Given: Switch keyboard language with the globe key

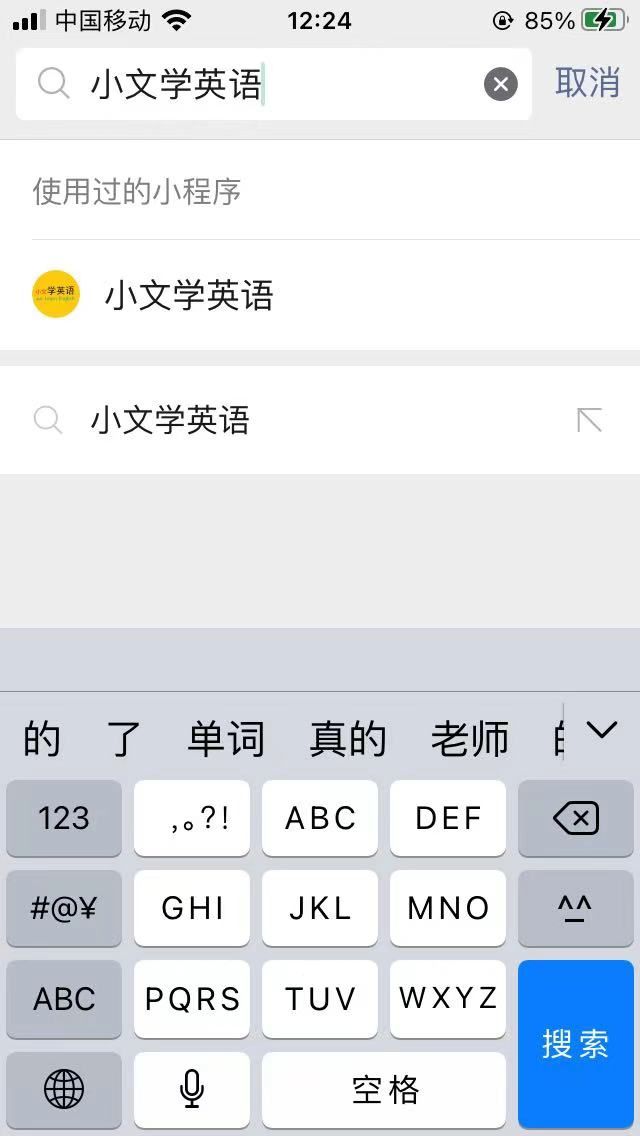Looking at the screenshot, I should 64,1089.
